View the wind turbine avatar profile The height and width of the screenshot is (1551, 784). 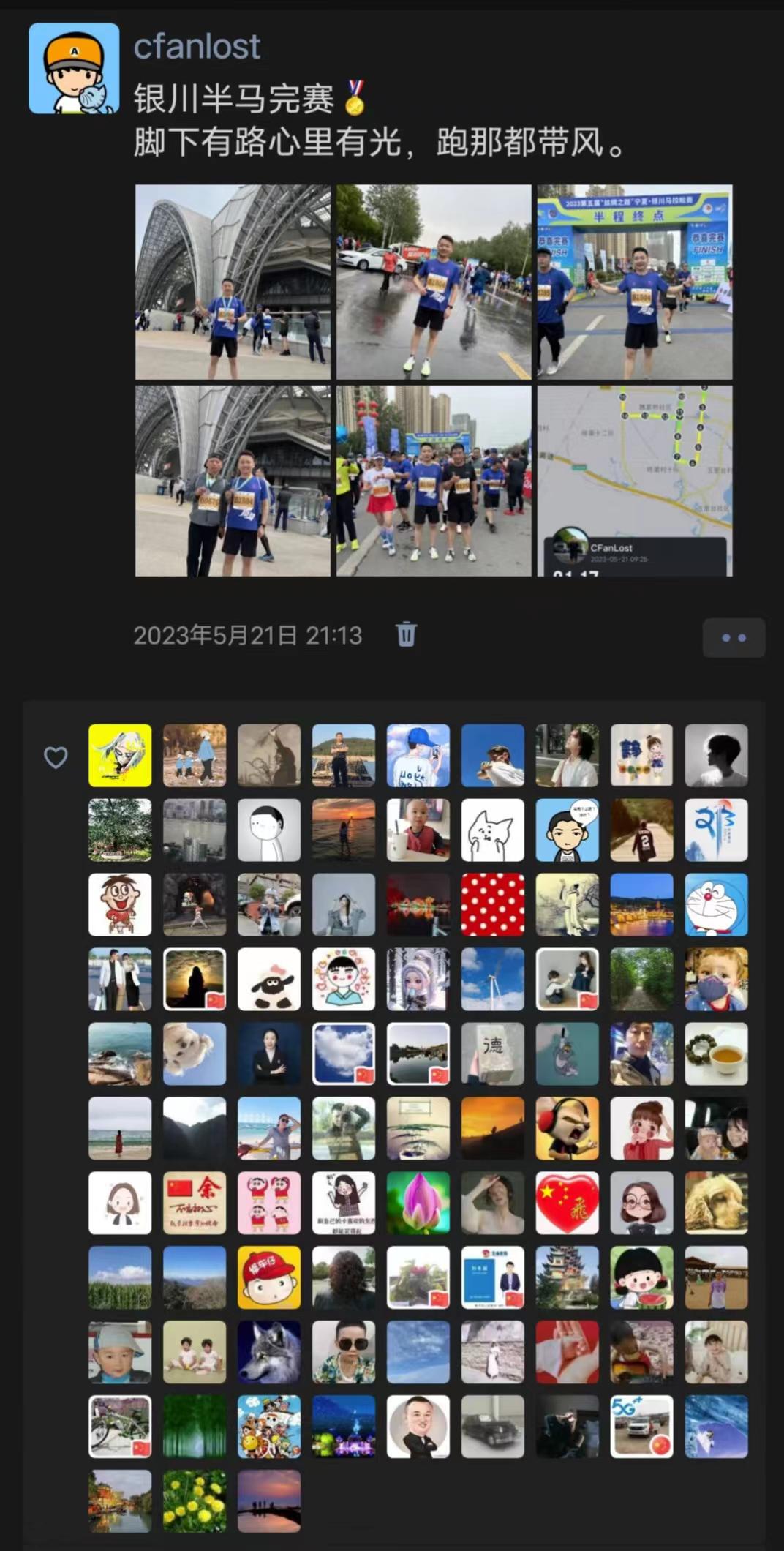click(x=492, y=979)
